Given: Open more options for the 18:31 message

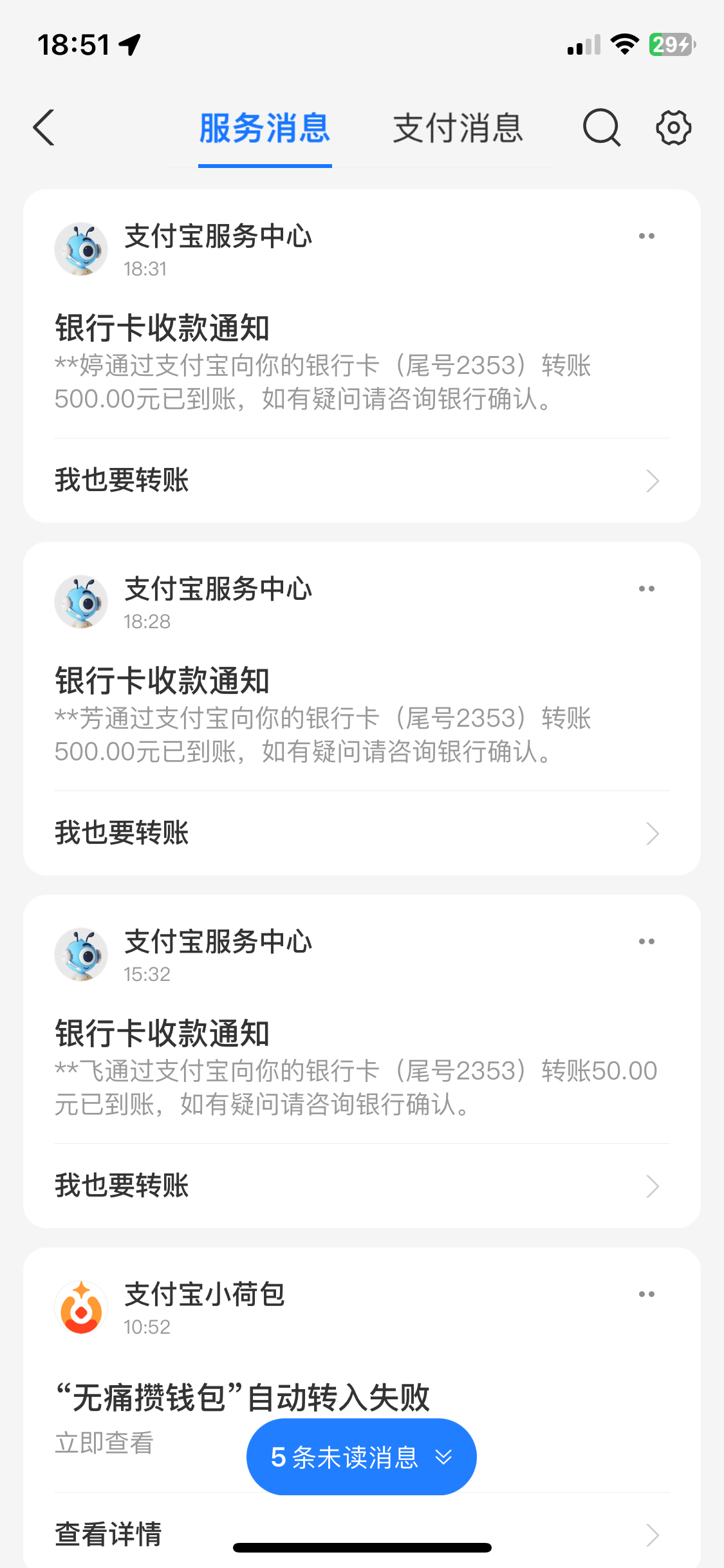Looking at the screenshot, I should [x=646, y=236].
